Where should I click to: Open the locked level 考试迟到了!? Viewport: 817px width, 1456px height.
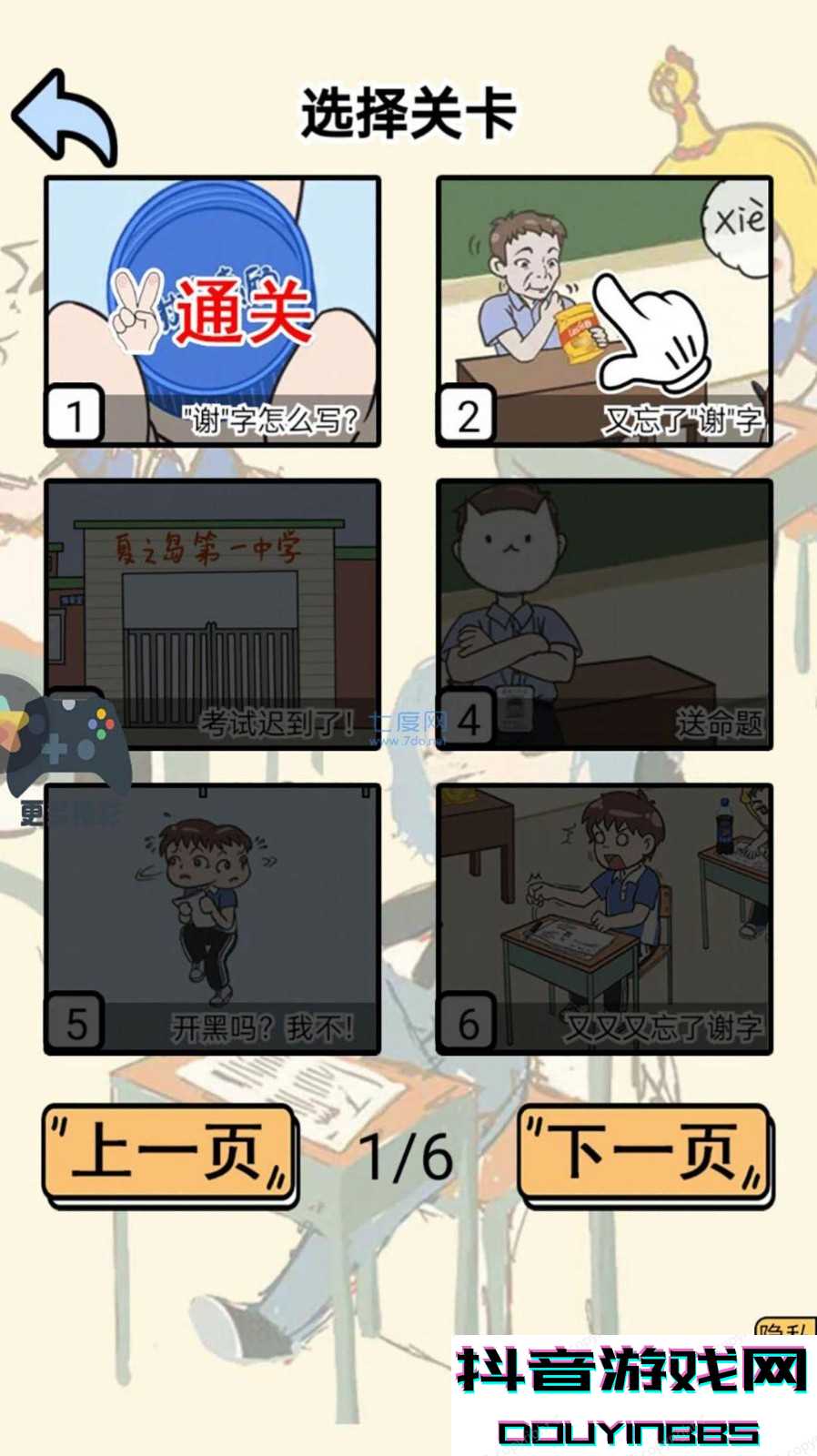[213, 615]
